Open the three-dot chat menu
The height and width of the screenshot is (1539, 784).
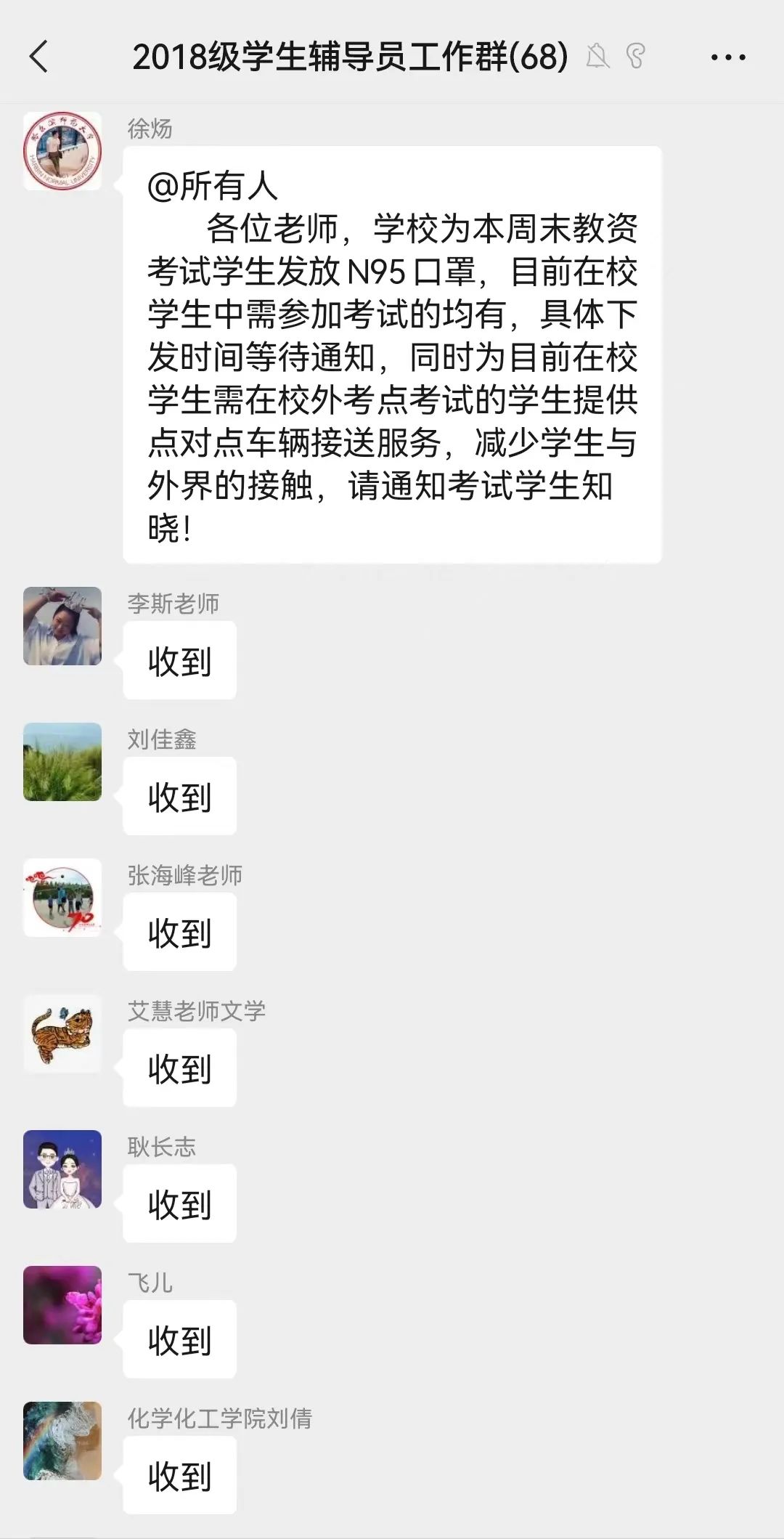[727, 57]
